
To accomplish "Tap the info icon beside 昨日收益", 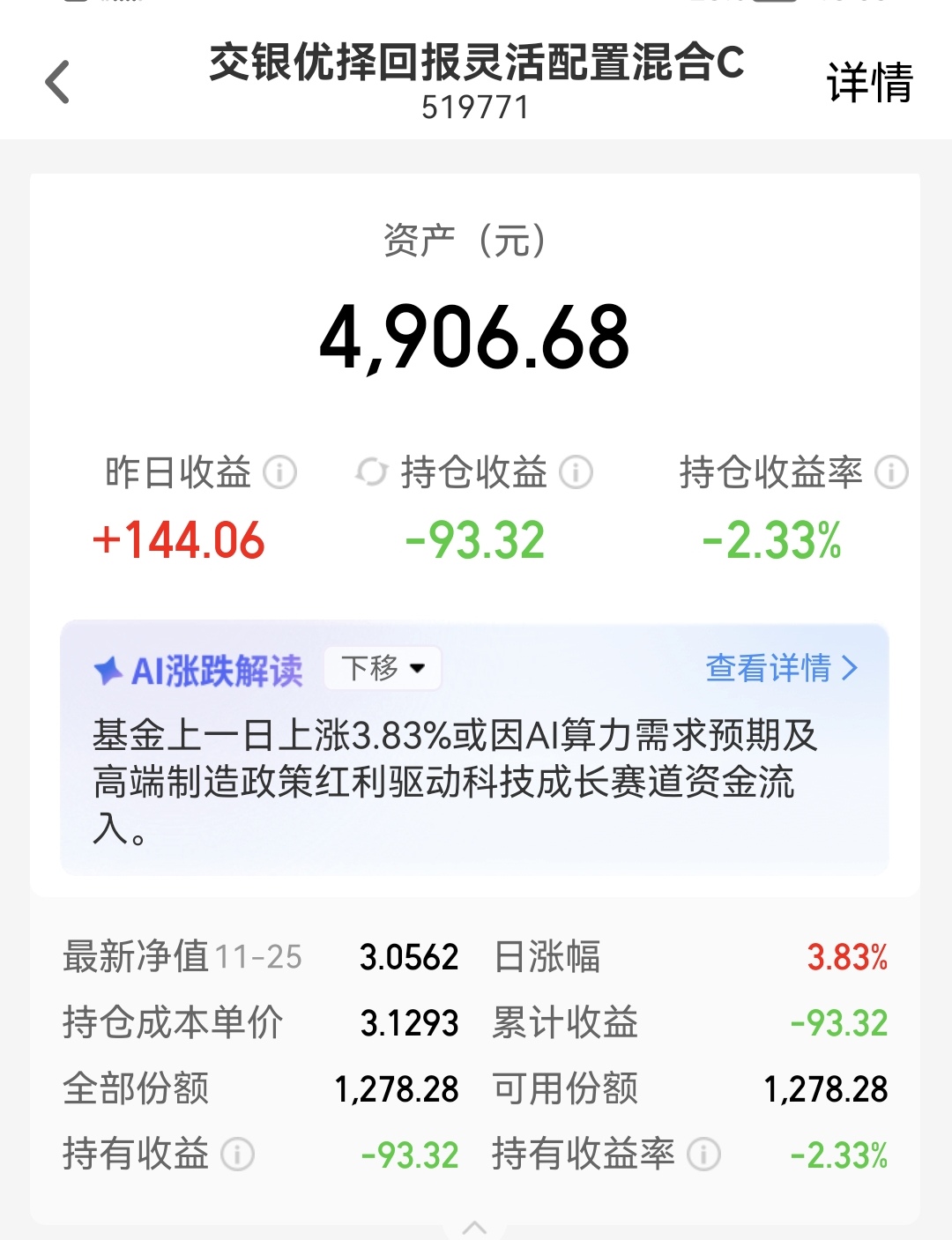I will tap(280, 473).
